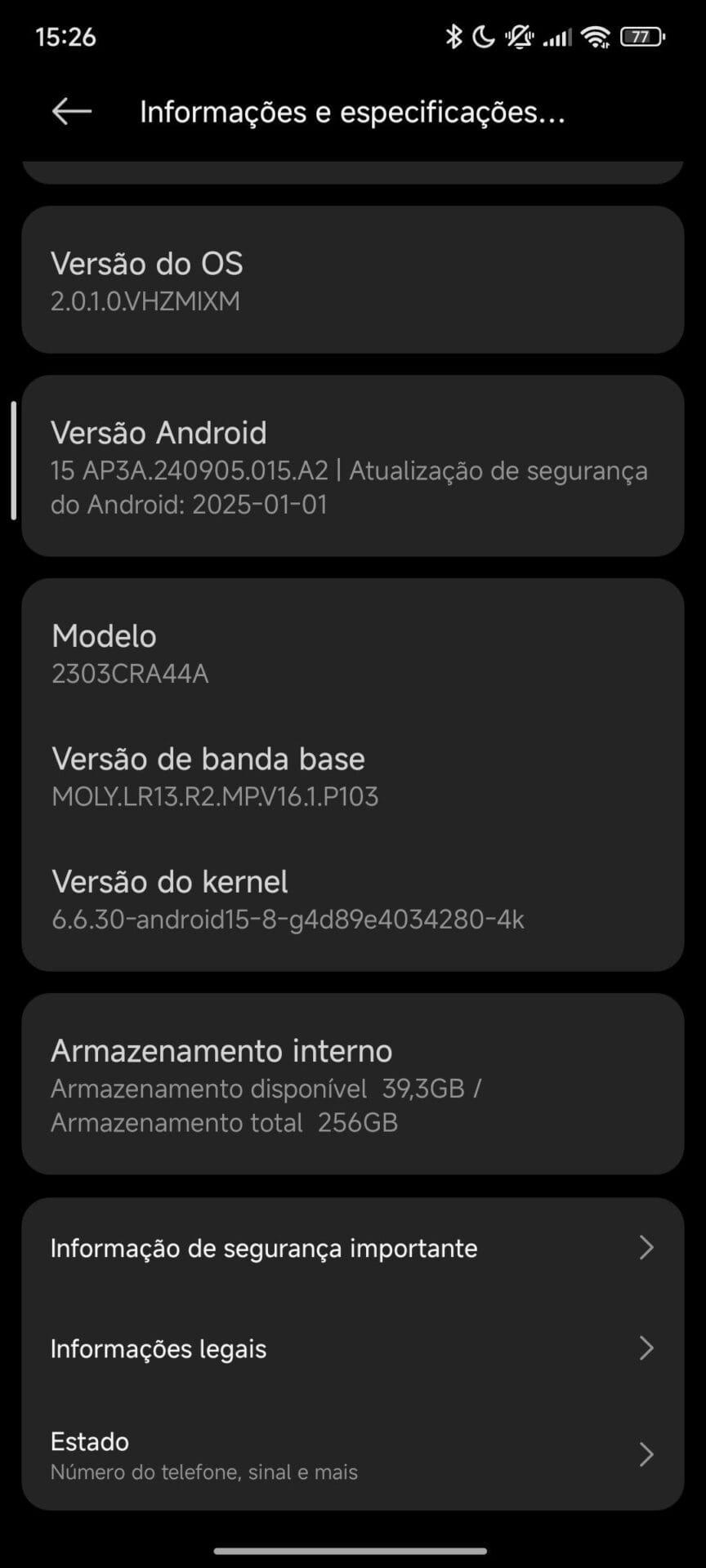Open Informações legais

352,1348
